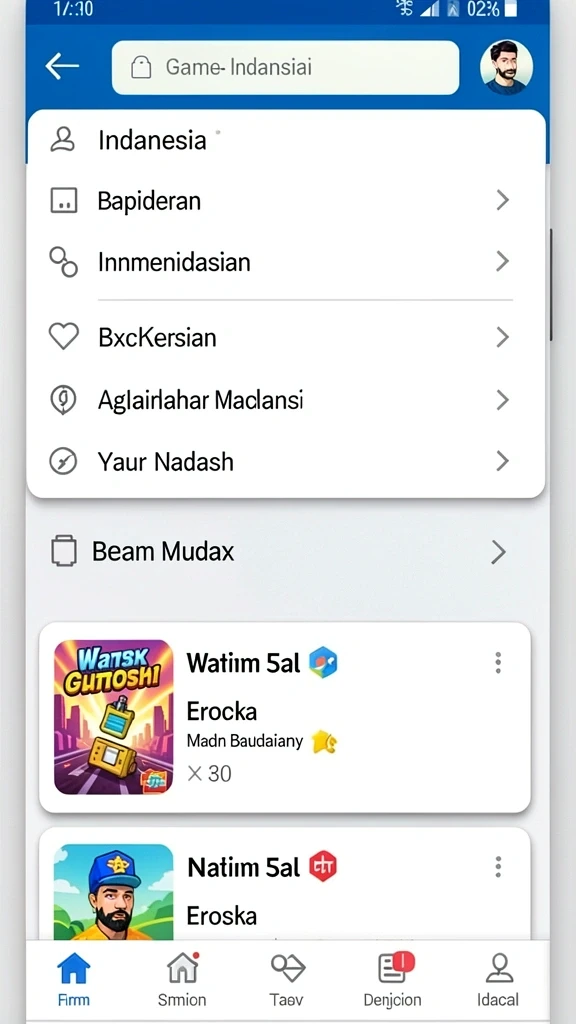This screenshot has width=576, height=1024.
Task: Open the Beam Mudax row
Action: pyautogui.click(x=285, y=552)
